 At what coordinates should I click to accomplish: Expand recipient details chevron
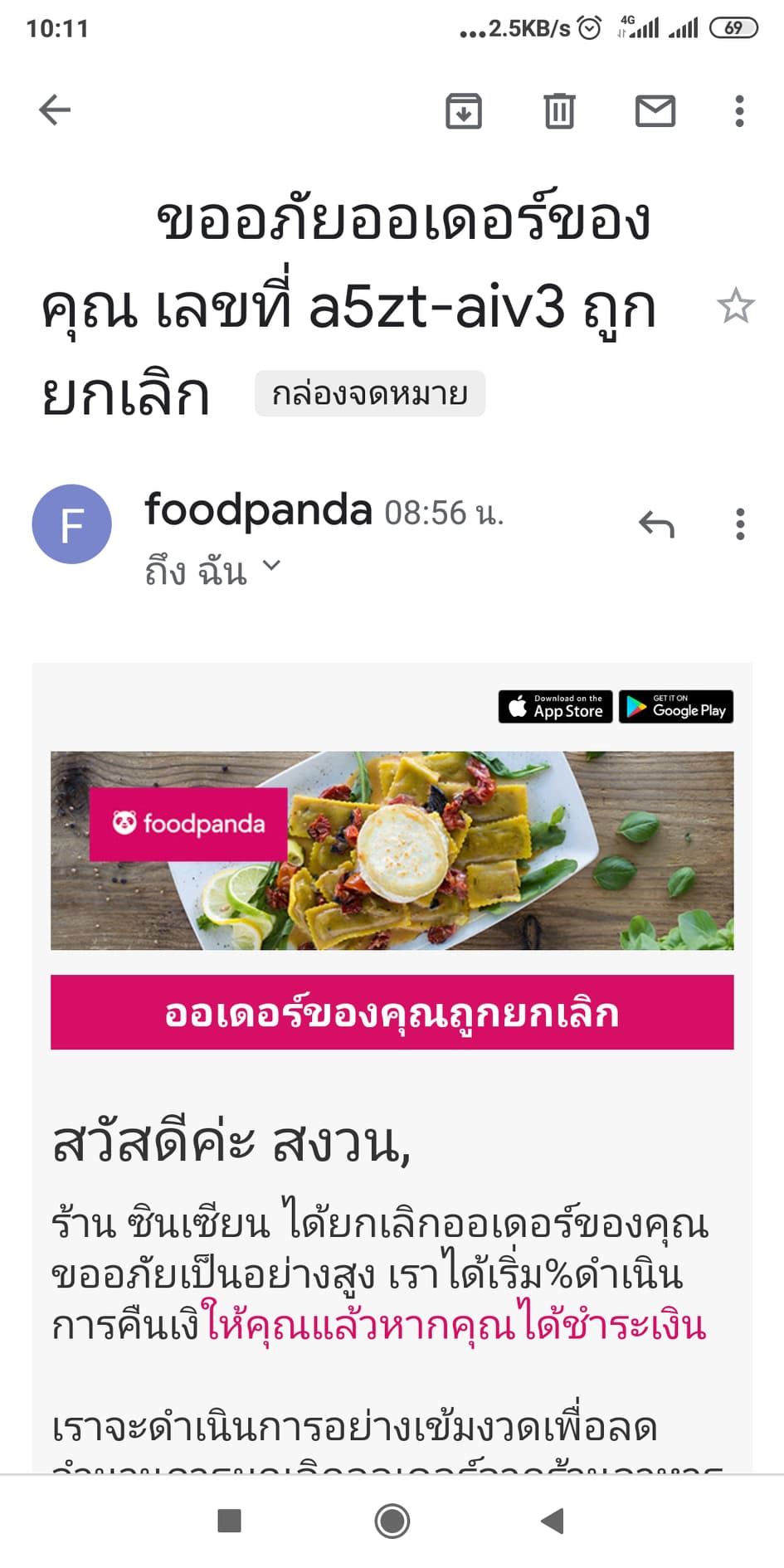(271, 566)
